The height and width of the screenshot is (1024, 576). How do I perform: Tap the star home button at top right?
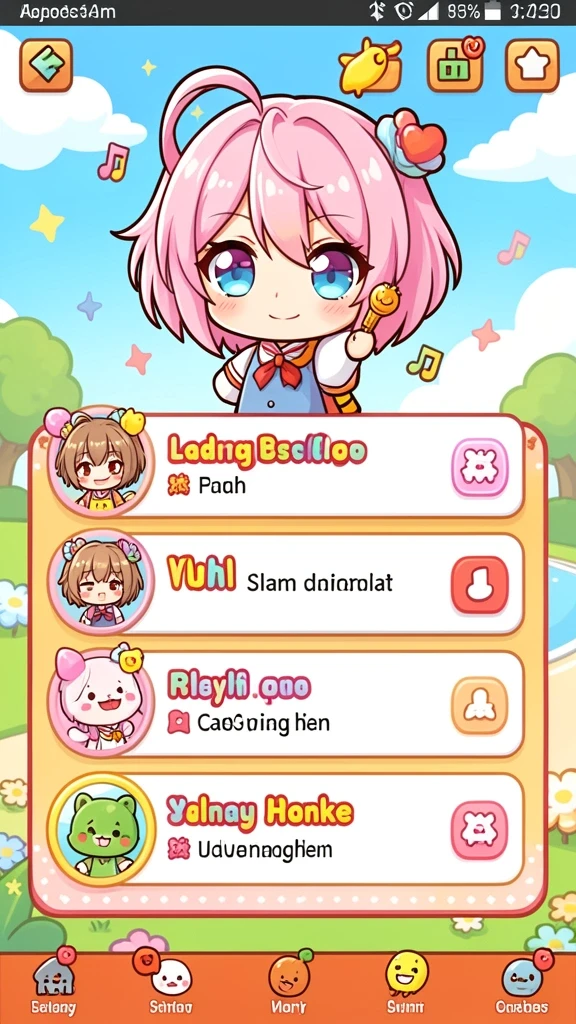[x=532, y=65]
